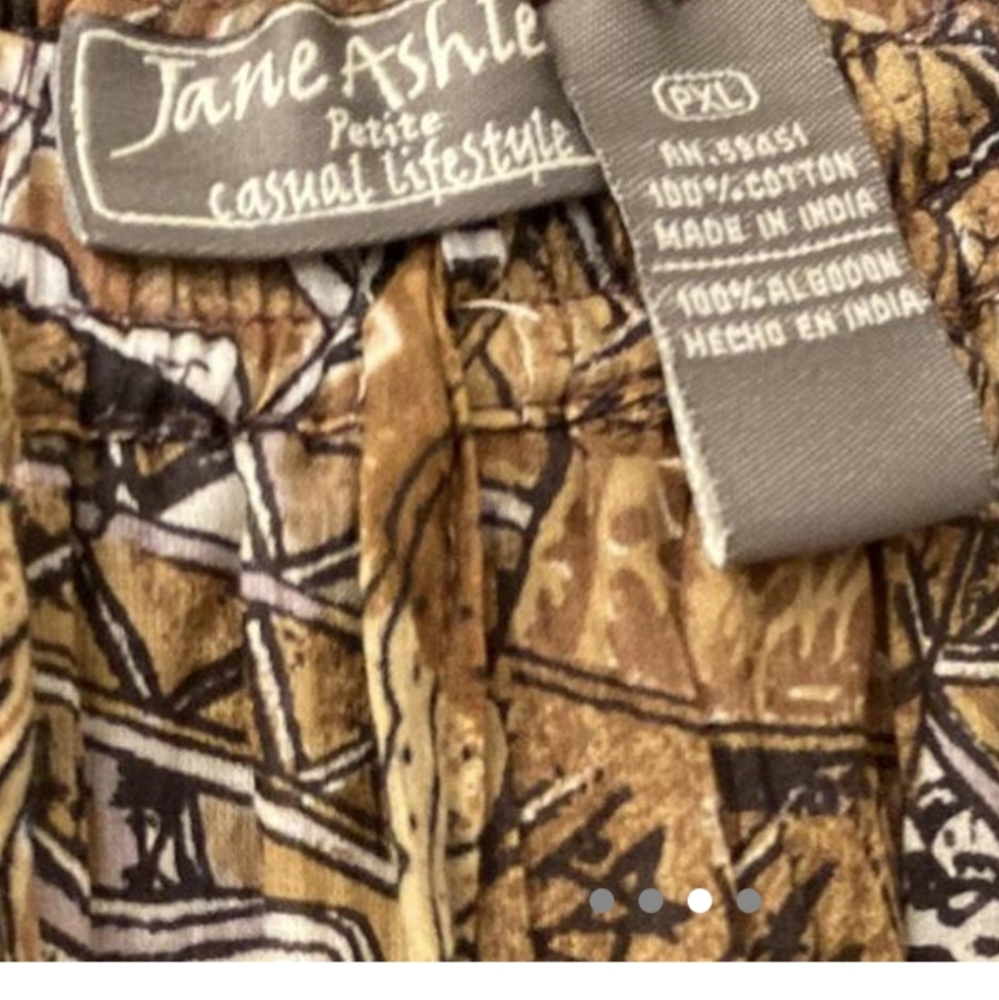Jump to the first photo indicator dot

(x=602, y=901)
